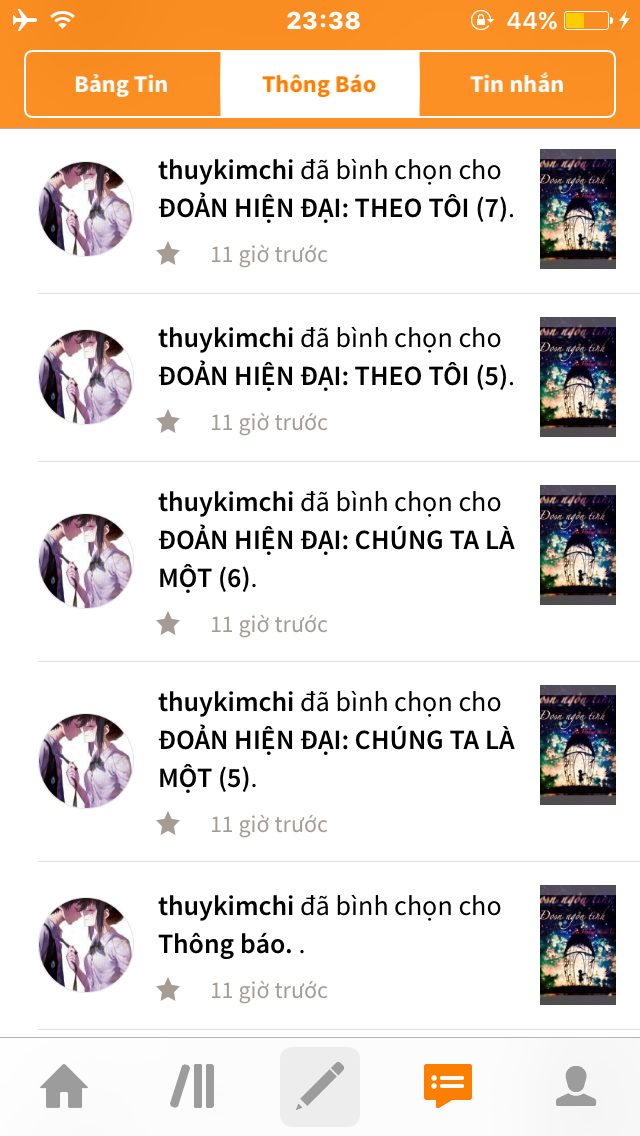Select the Thông Báo tab
The image size is (640, 1136).
[x=320, y=84]
